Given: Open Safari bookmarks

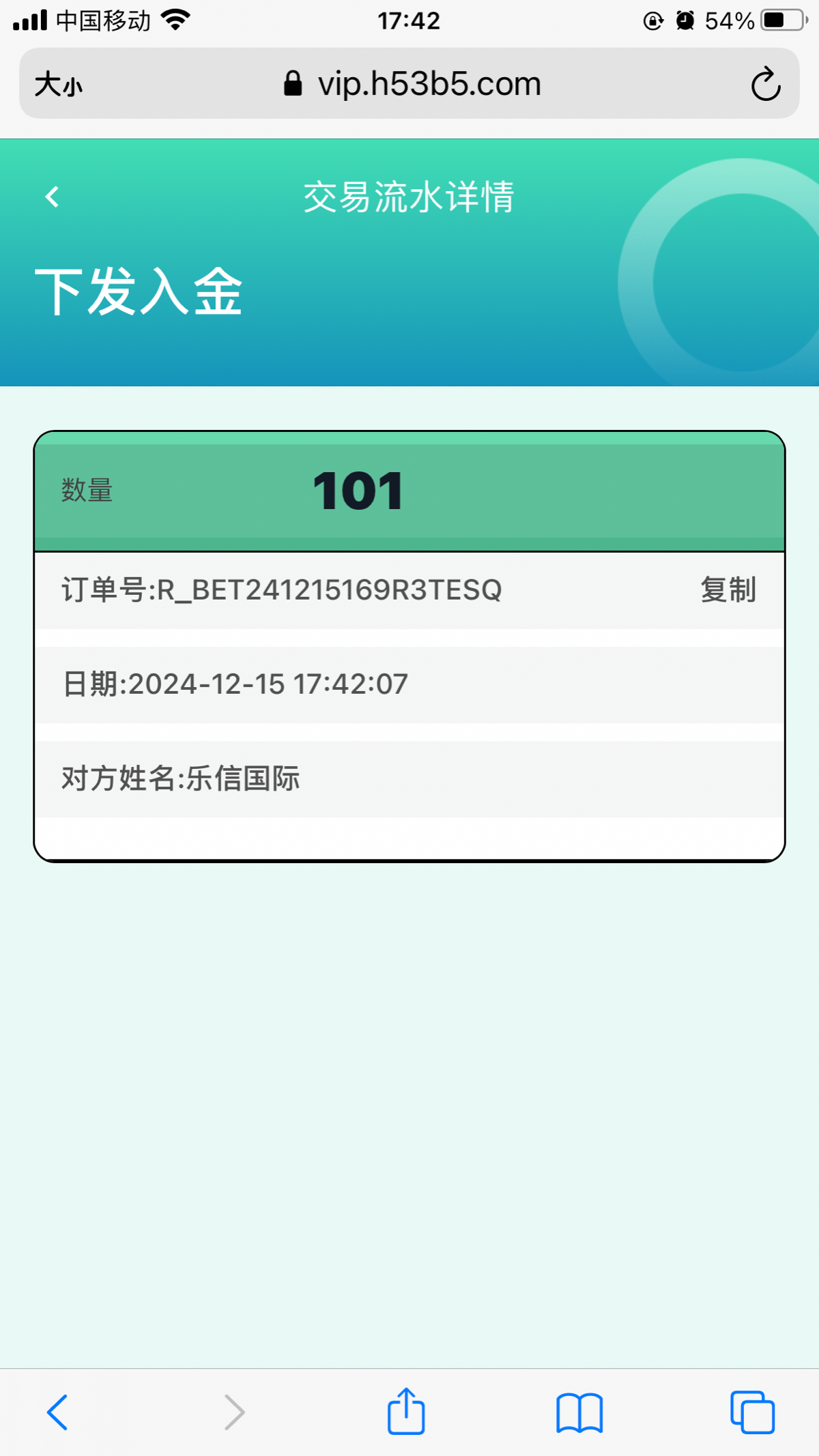Looking at the screenshot, I should tap(579, 1412).
